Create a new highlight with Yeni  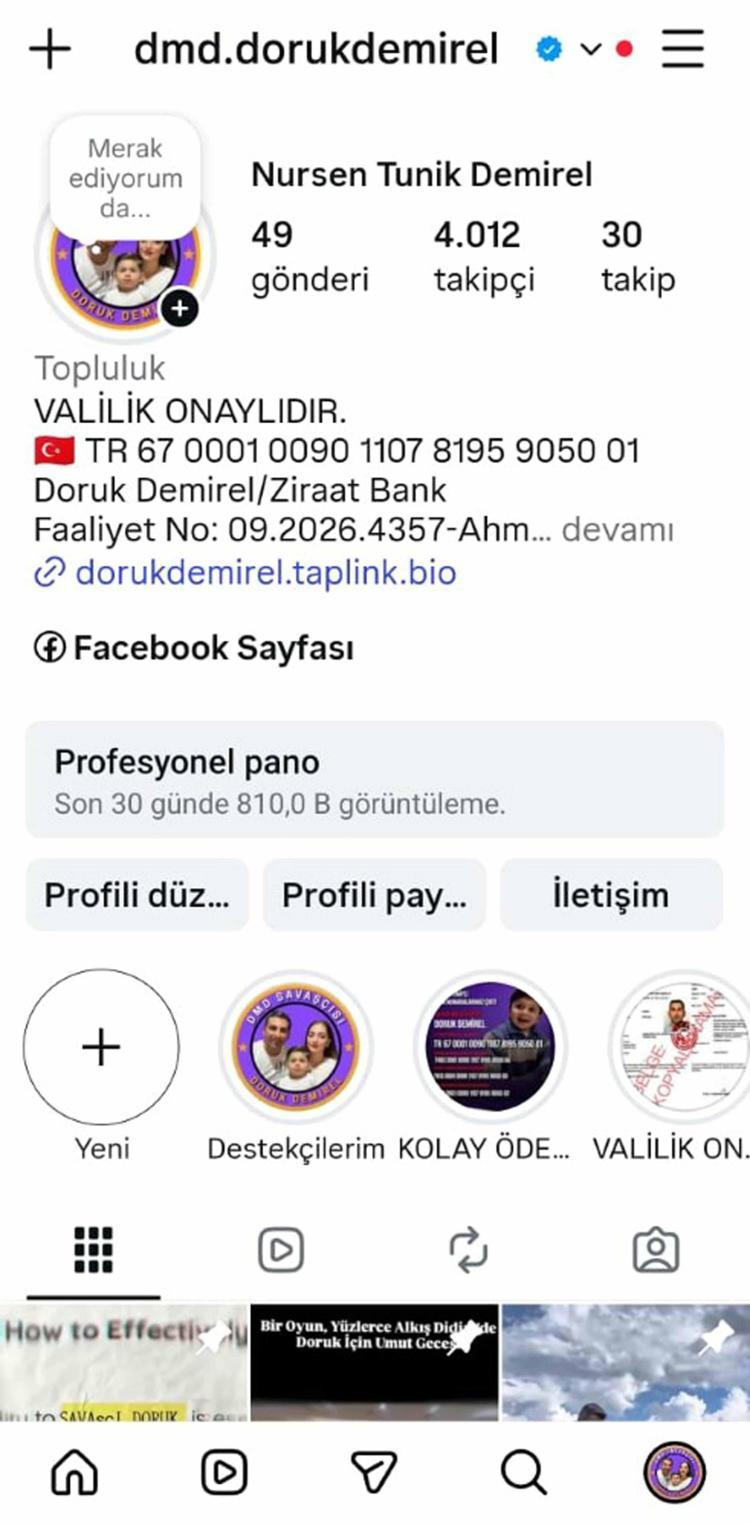tap(101, 1048)
